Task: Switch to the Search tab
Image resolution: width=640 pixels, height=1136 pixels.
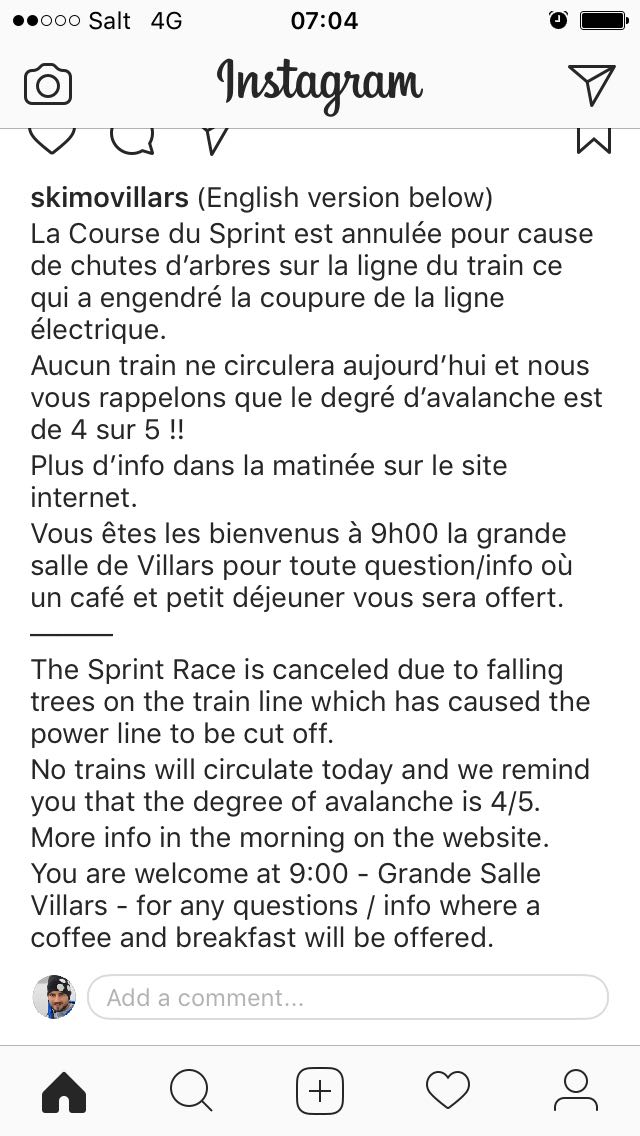Action: pos(191,1090)
